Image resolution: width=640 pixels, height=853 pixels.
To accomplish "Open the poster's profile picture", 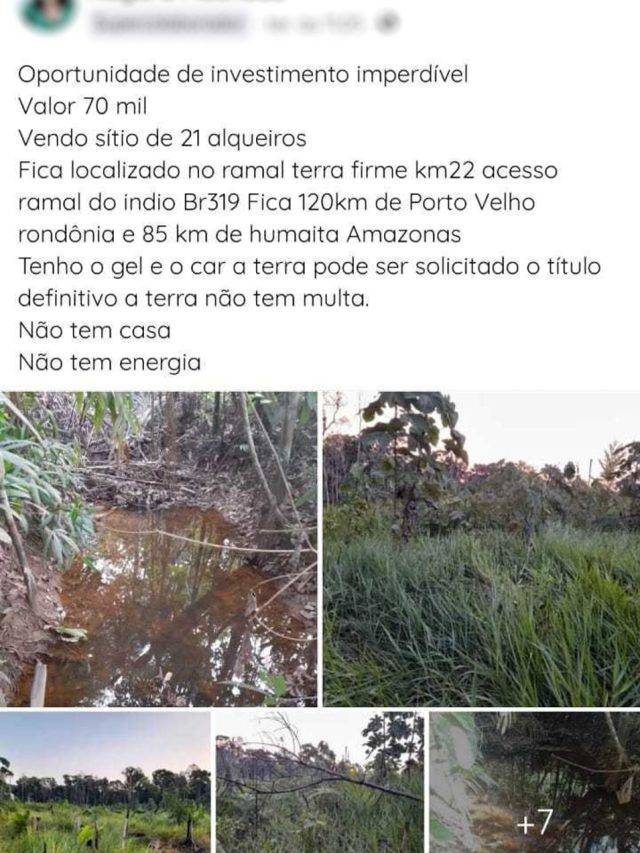I will (x=48, y=12).
